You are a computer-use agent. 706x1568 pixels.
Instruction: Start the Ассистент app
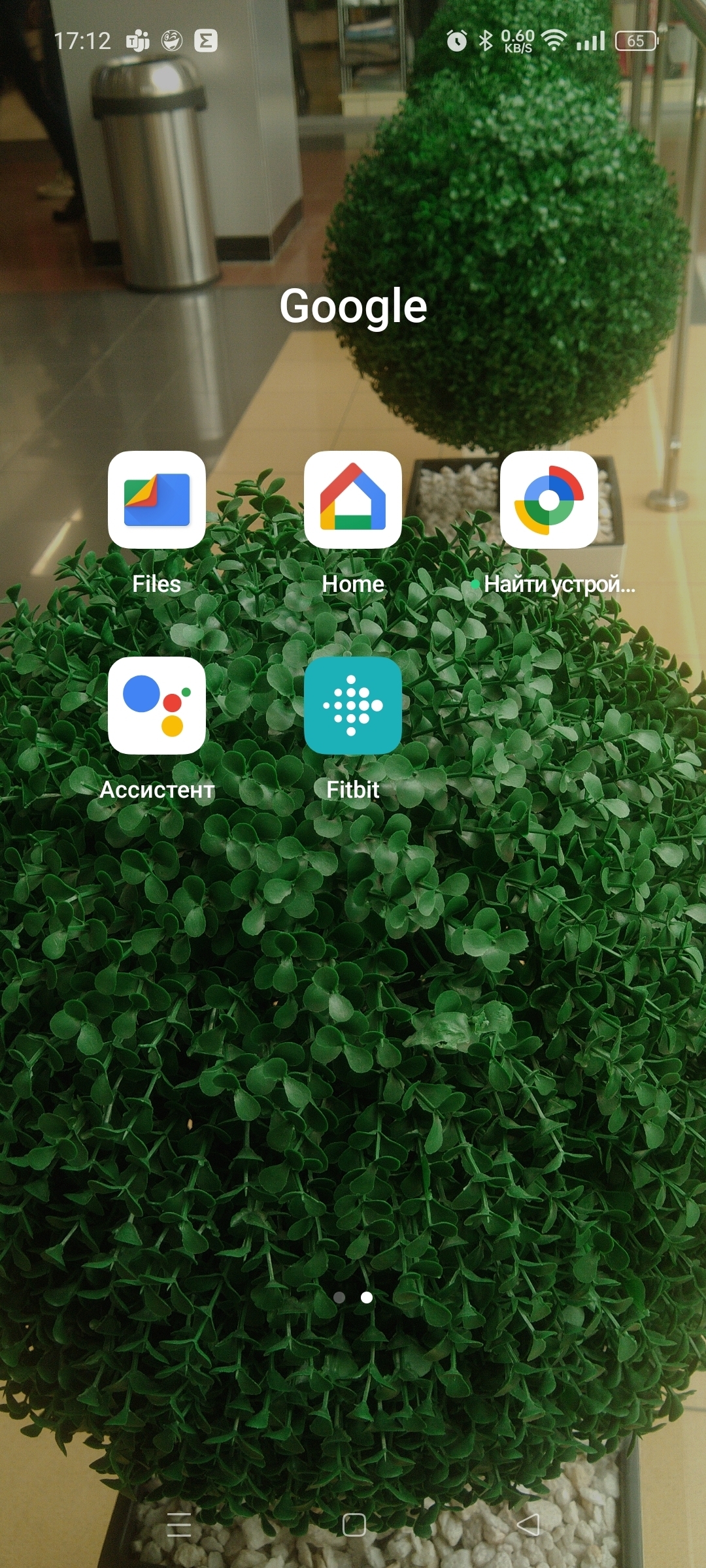pos(157,706)
